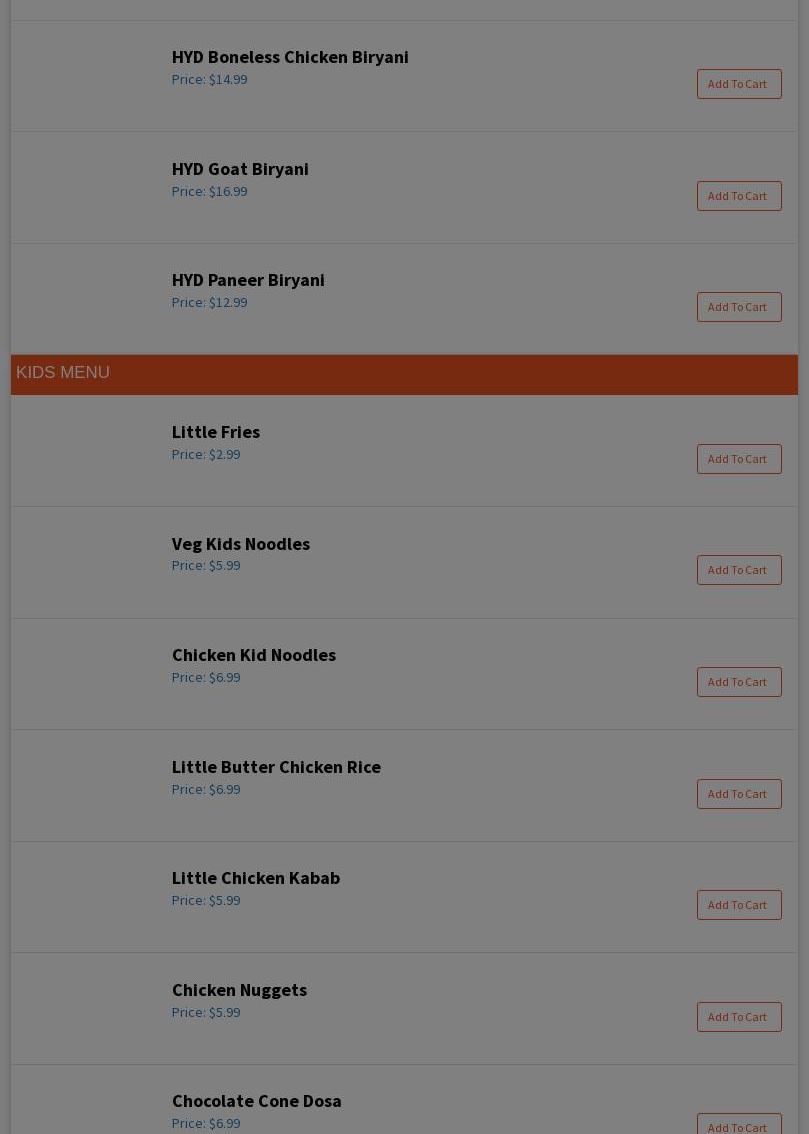The image size is (809, 1134).
Task: Add Little Butter Chicken Rice to cart
Action: click(x=738, y=794)
